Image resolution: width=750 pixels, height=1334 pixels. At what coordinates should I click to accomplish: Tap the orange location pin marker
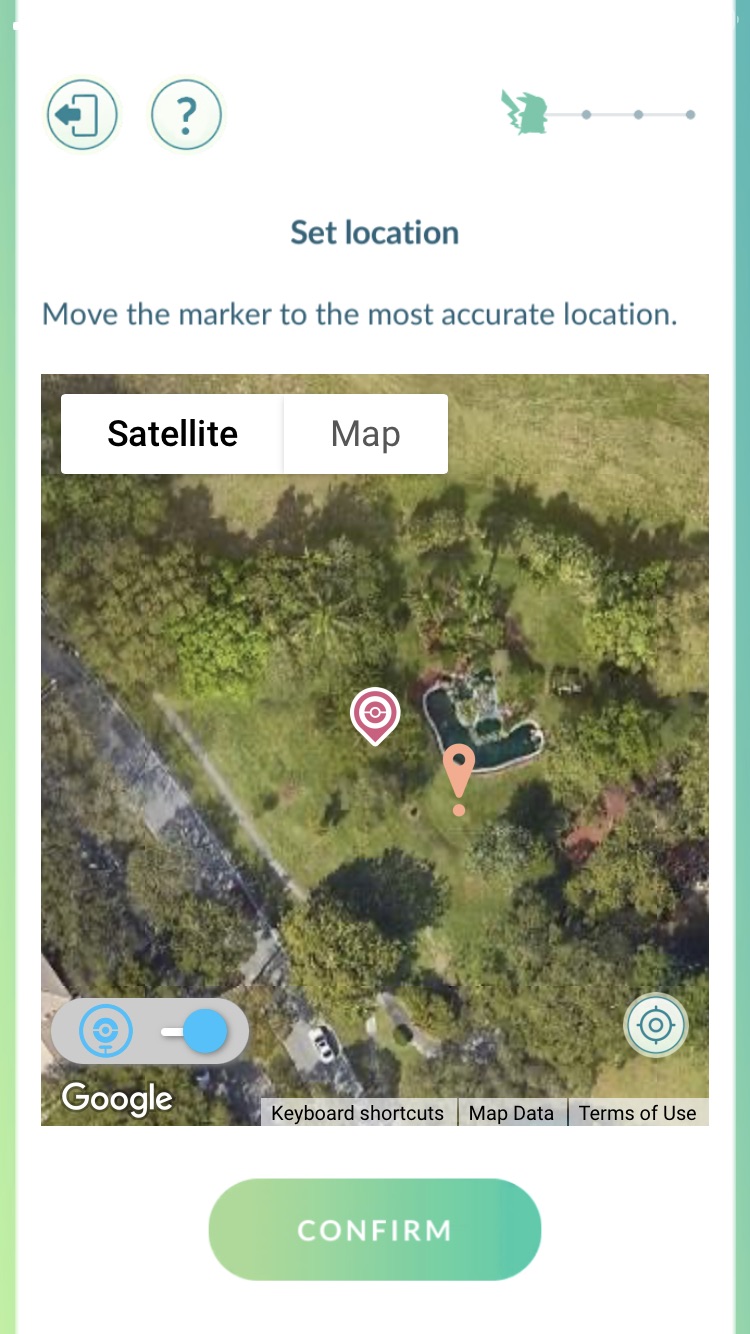[459, 779]
